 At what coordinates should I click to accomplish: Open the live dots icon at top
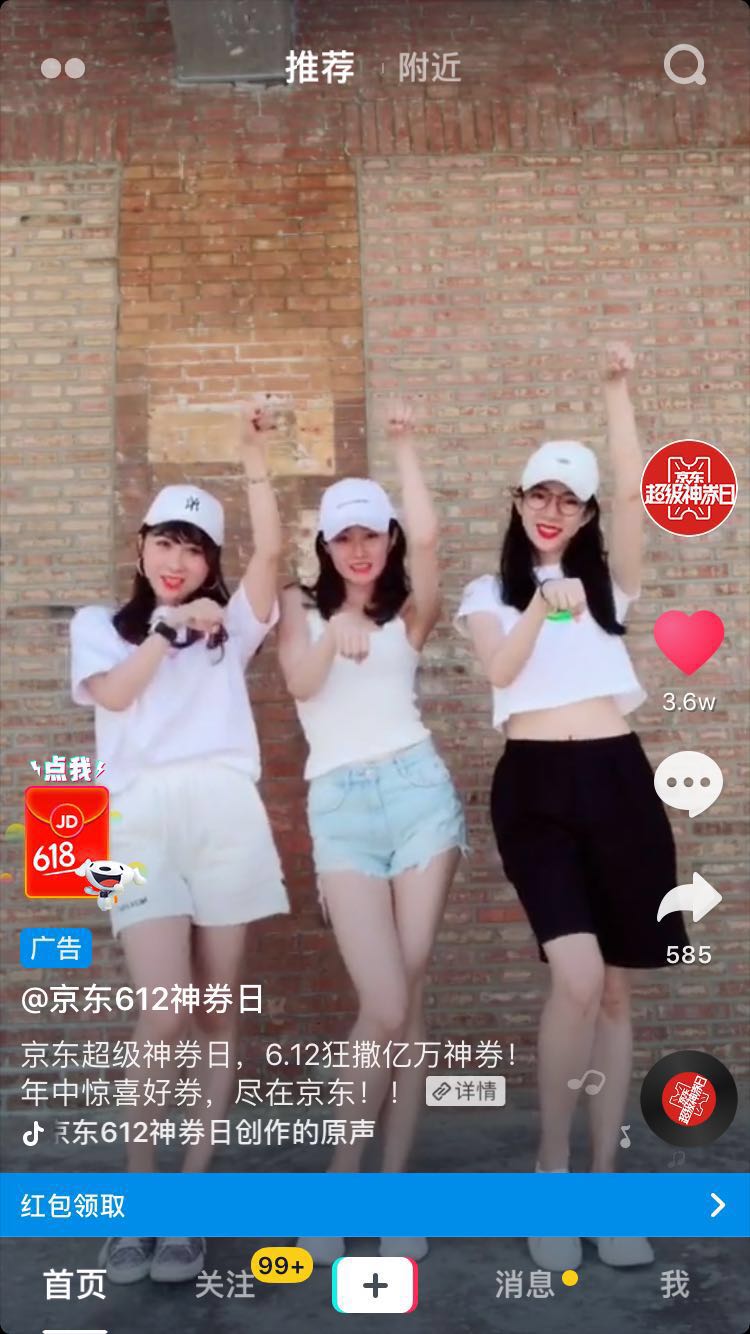[63, 68]
